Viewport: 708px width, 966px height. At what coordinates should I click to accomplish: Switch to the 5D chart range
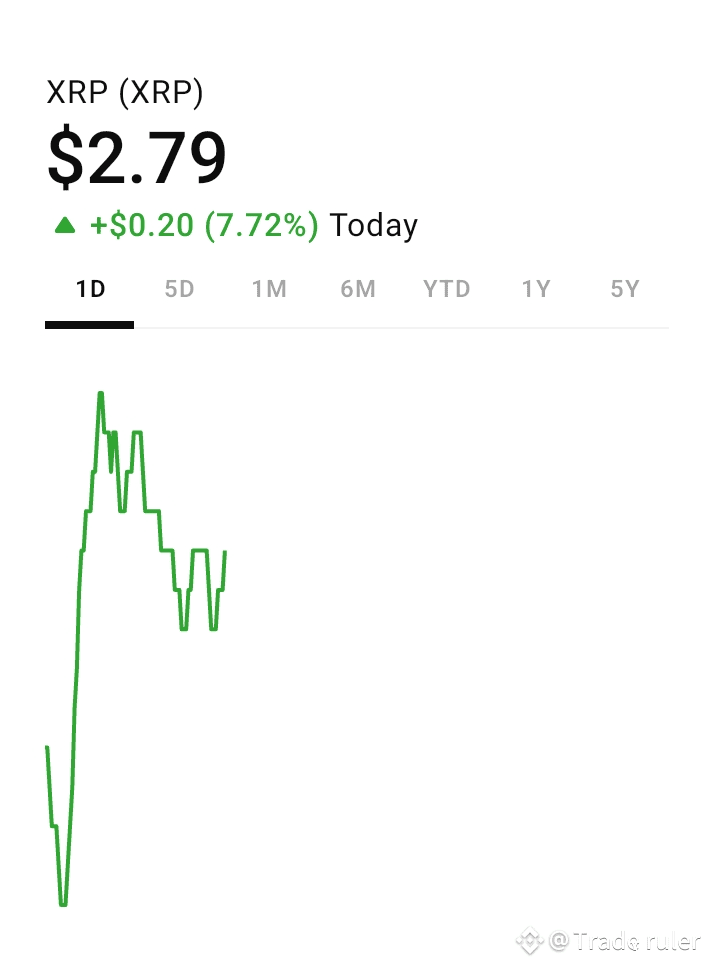pyautogui.click(x=179, y=290)
